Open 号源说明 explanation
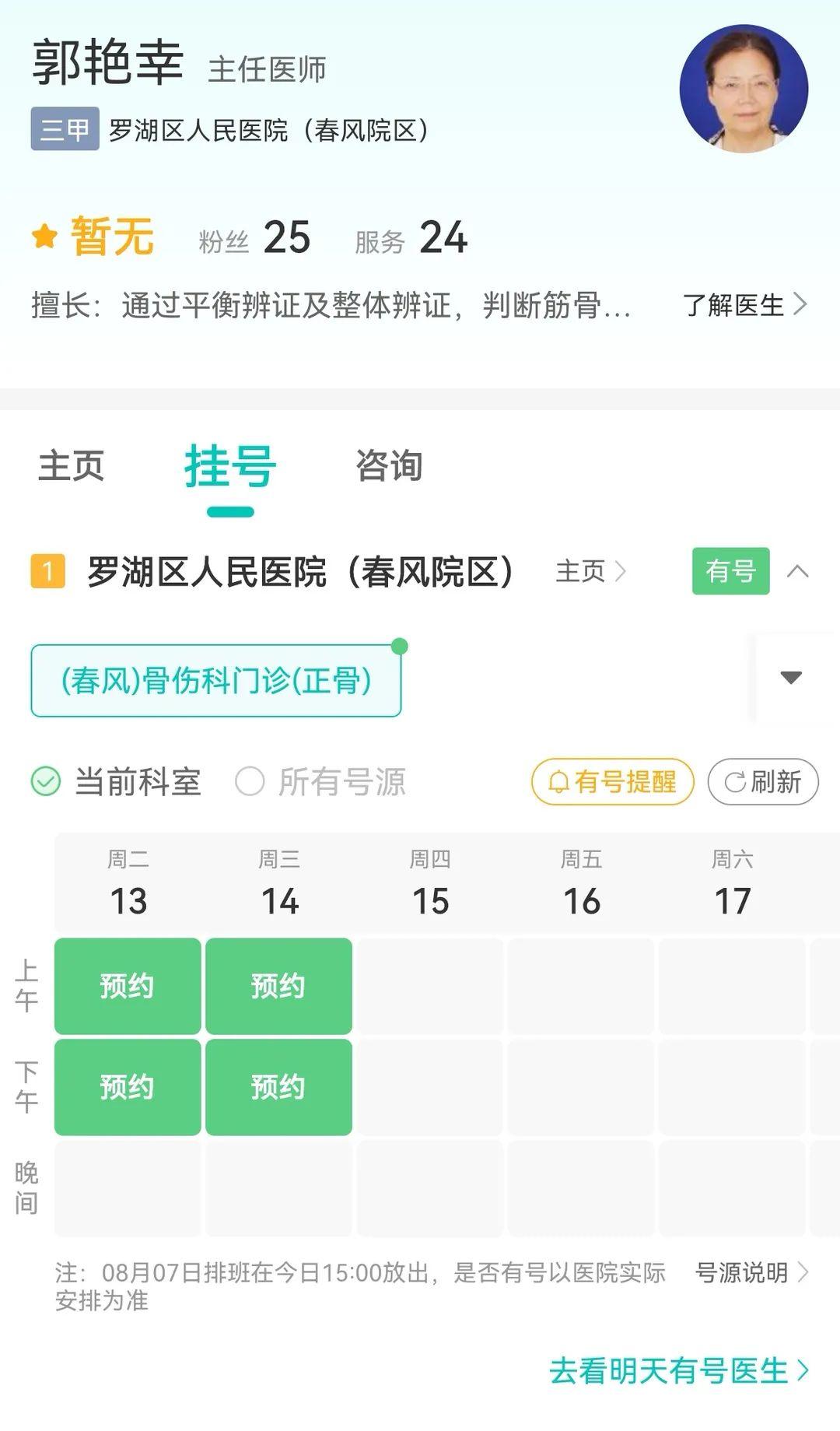840x1431 pixels. (x=751, y=1273)
